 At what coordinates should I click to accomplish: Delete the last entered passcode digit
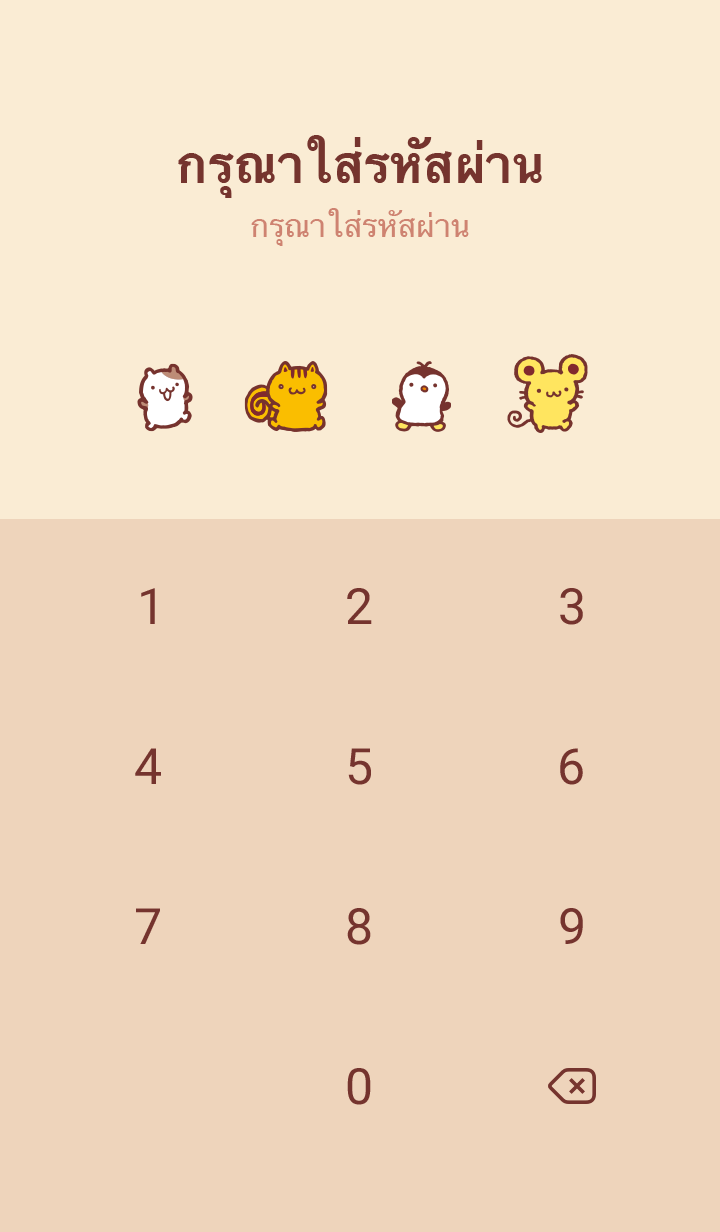coord(572,1086)
